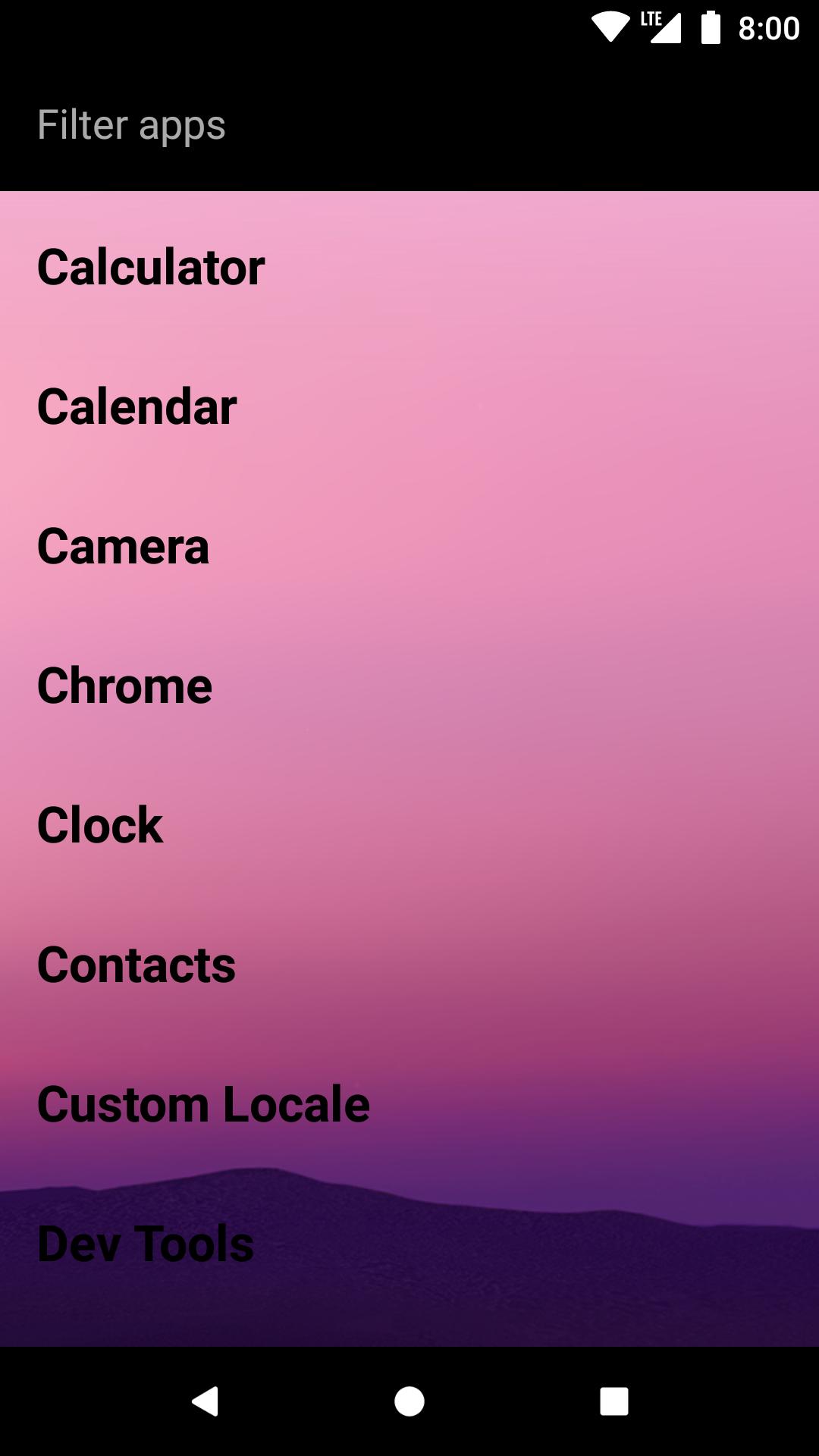Open Custom Locale
Screen dimensions: 819x1456
(203, 1104)
